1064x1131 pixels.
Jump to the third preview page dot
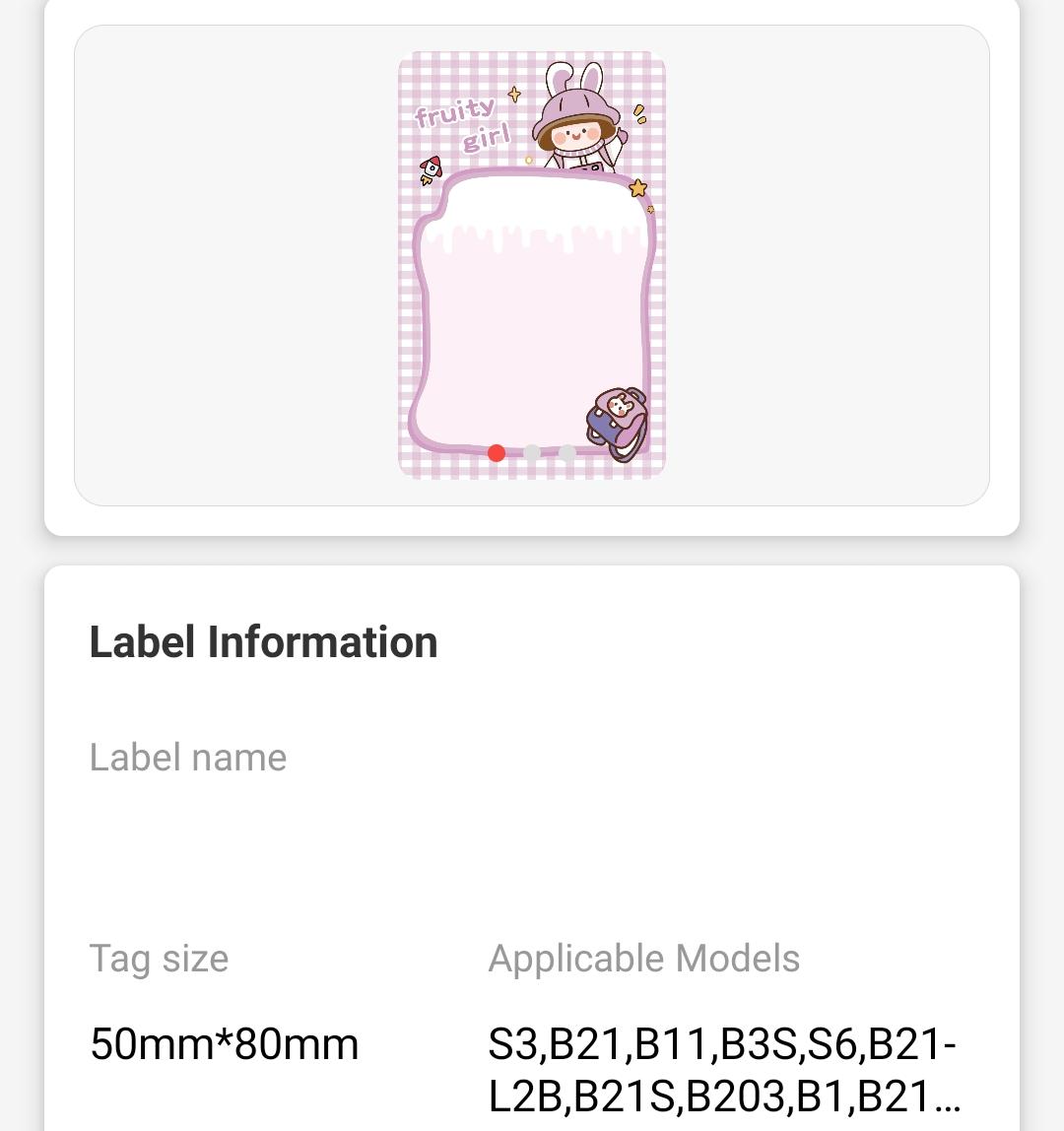click(567, 453)
